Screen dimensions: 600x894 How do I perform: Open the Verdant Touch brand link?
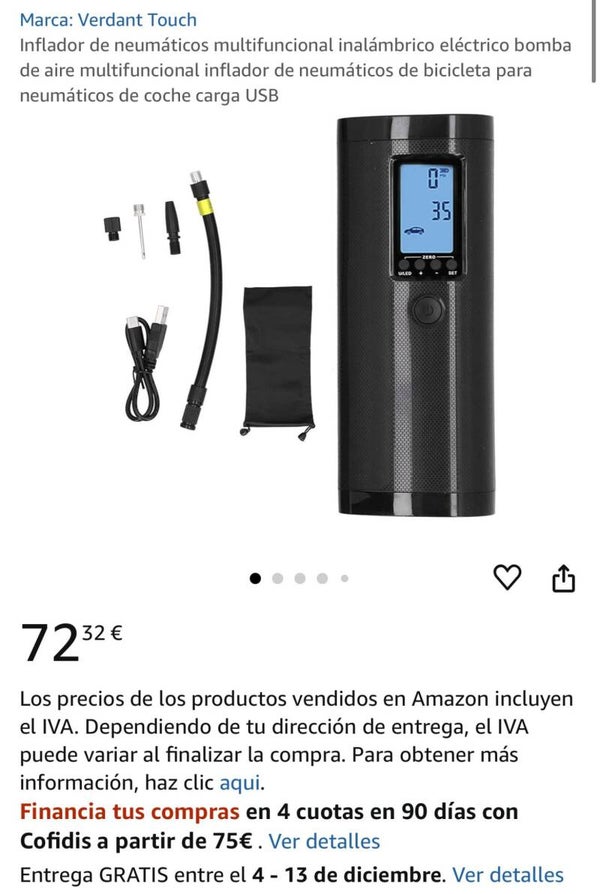pyautogui.click(x=108, y=19)
